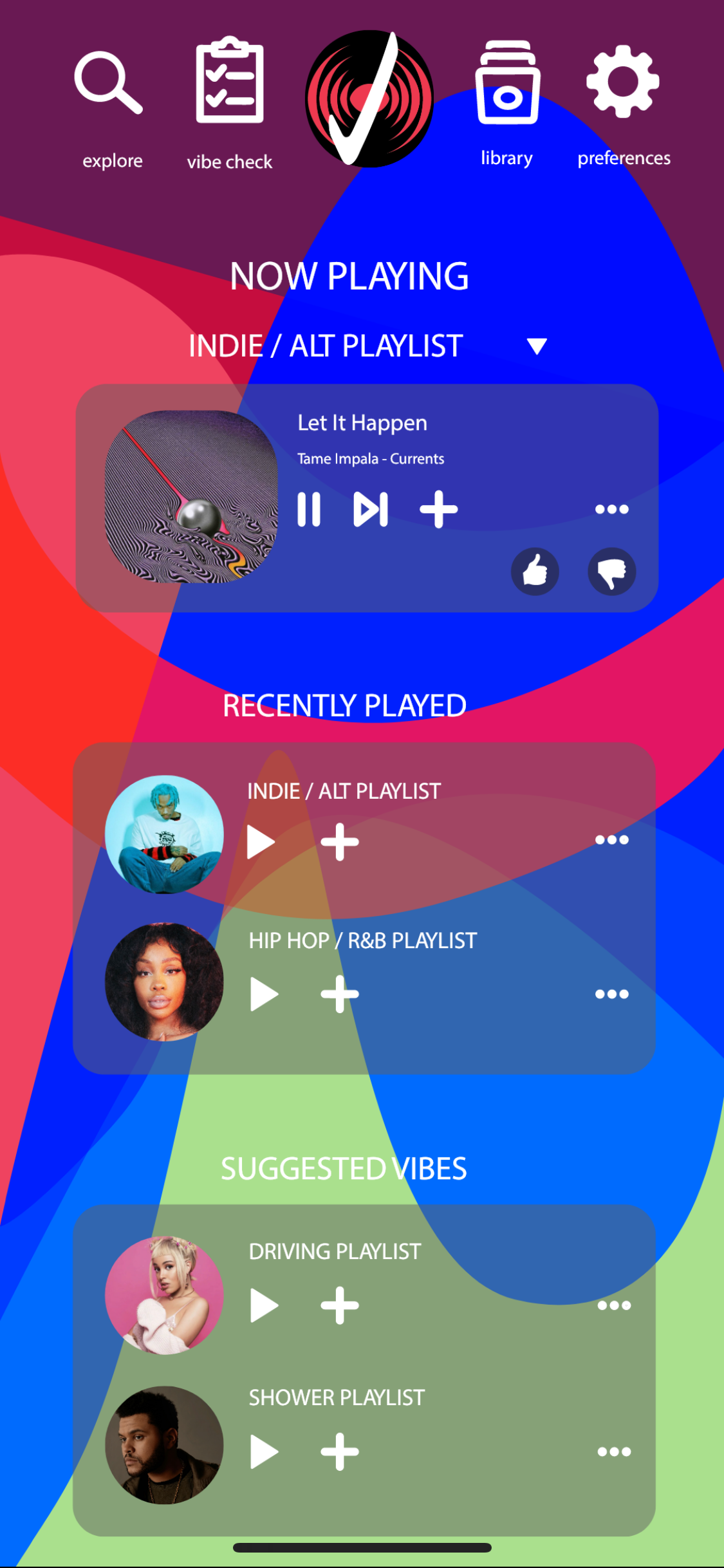Play the recently played Indie / Alt playlist
The height and width of the screenshot is (1568, 724).
(x=261, y=842)
